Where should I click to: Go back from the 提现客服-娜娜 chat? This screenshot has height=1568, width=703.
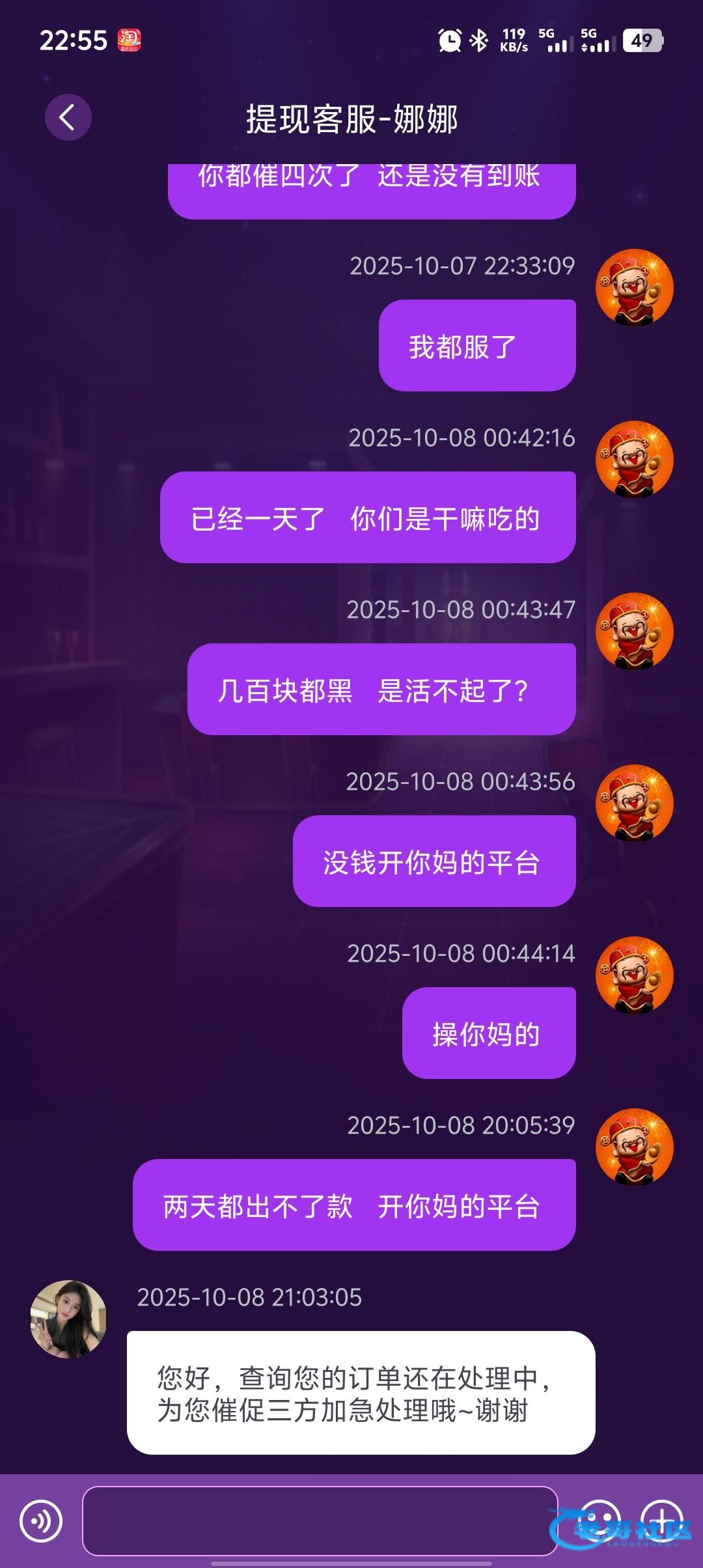click(x=68, y=118)
